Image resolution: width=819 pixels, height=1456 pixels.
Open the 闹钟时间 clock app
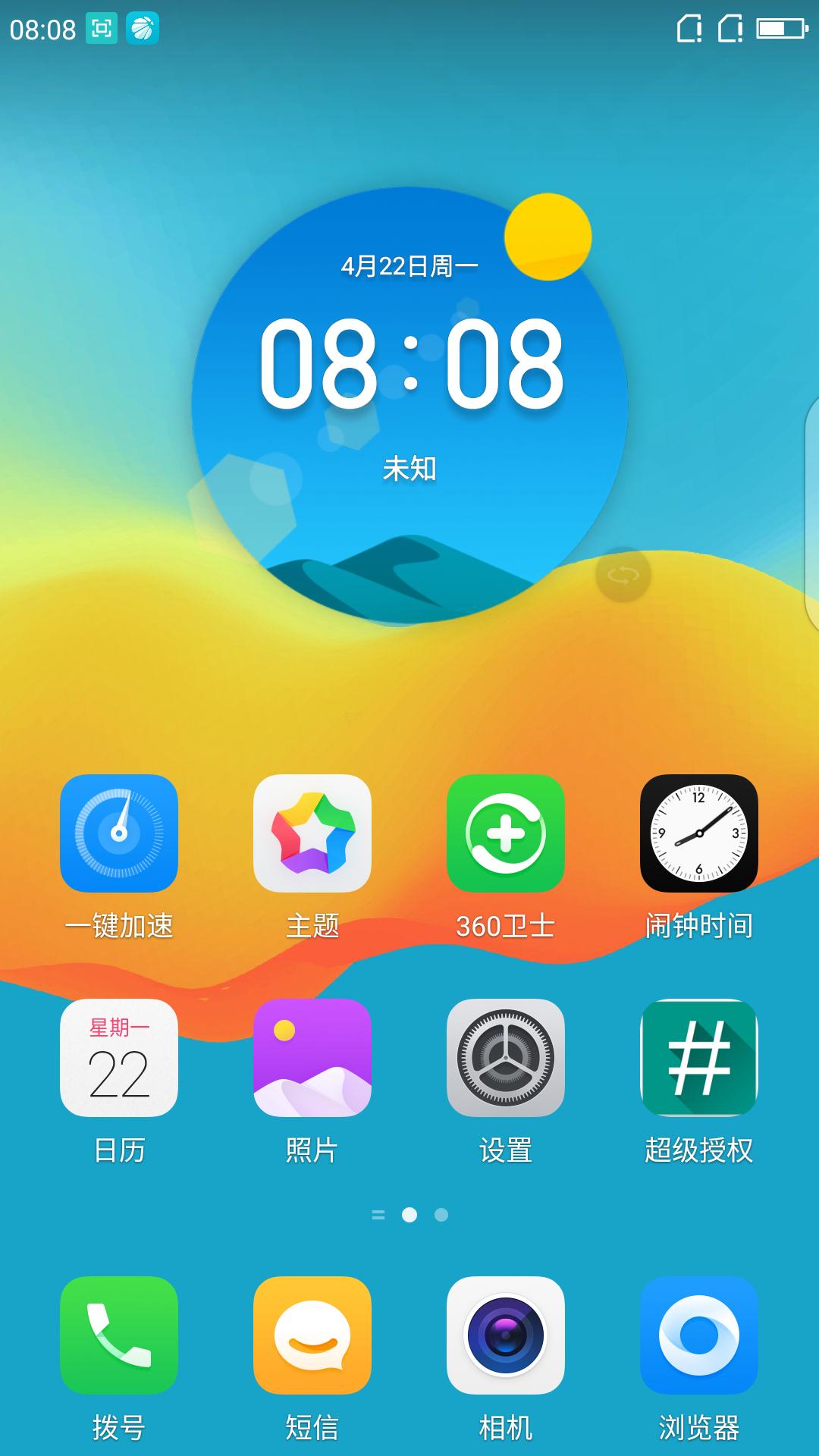tap(698, 833)
